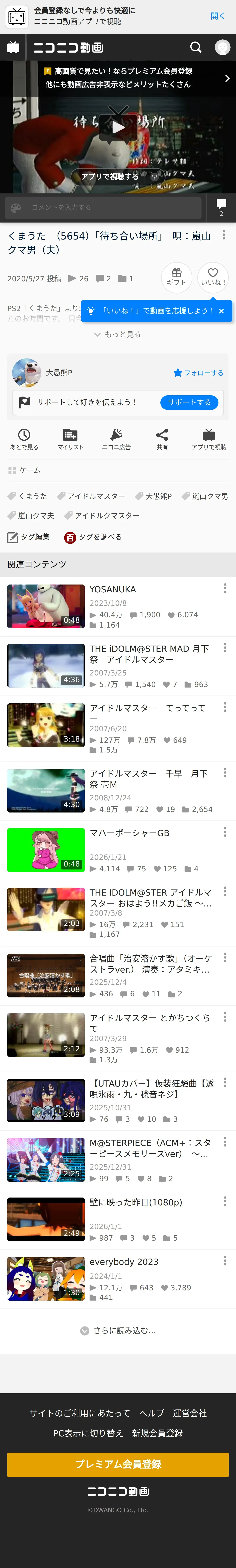Open the search icon in the header
Image resolution: width=236 pixels, height=1568 pixels.
(x=195, y=47)
